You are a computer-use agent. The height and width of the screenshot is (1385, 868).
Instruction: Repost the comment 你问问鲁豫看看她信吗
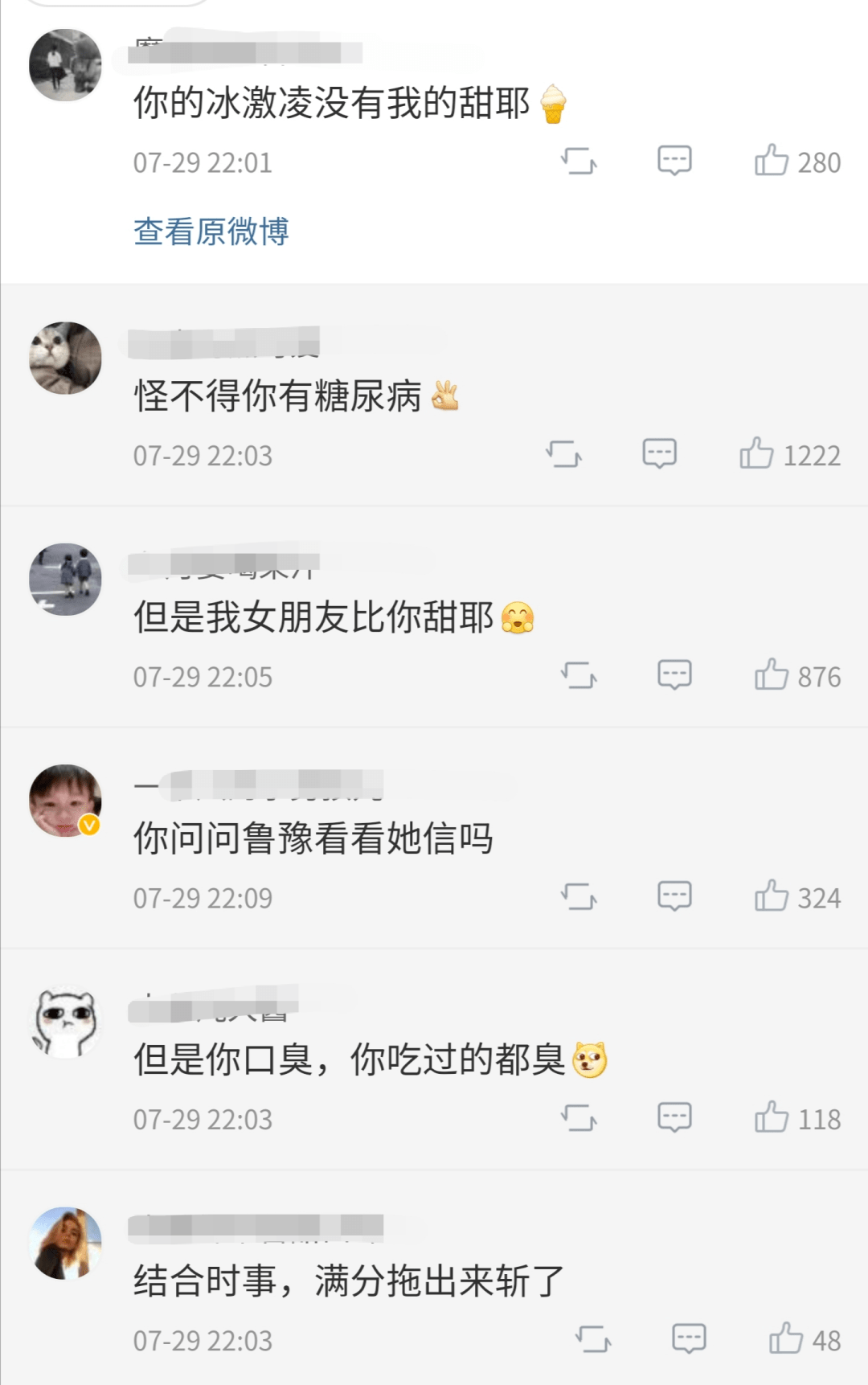(579, 896)
